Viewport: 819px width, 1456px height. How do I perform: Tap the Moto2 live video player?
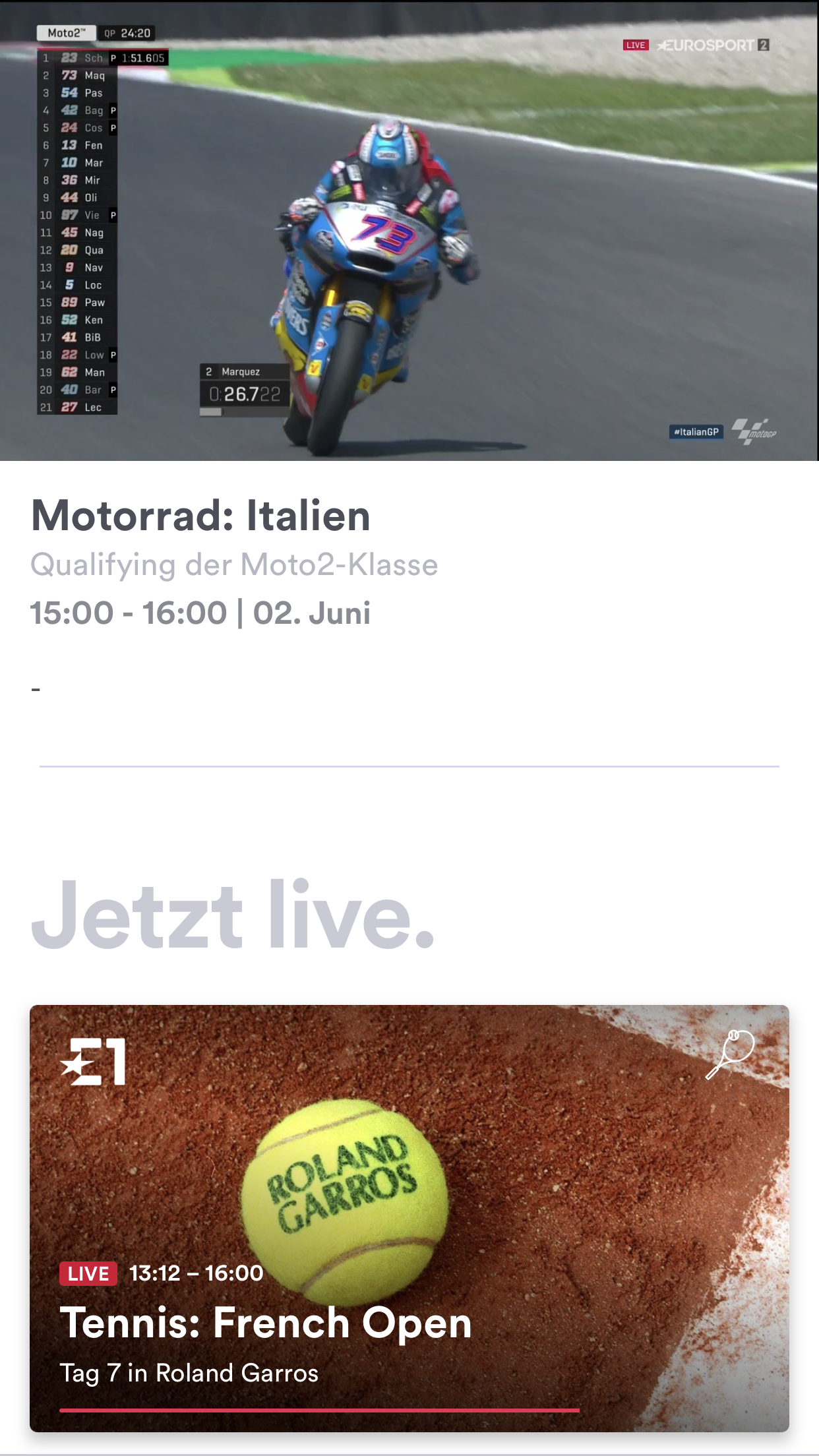pos(409,231)
